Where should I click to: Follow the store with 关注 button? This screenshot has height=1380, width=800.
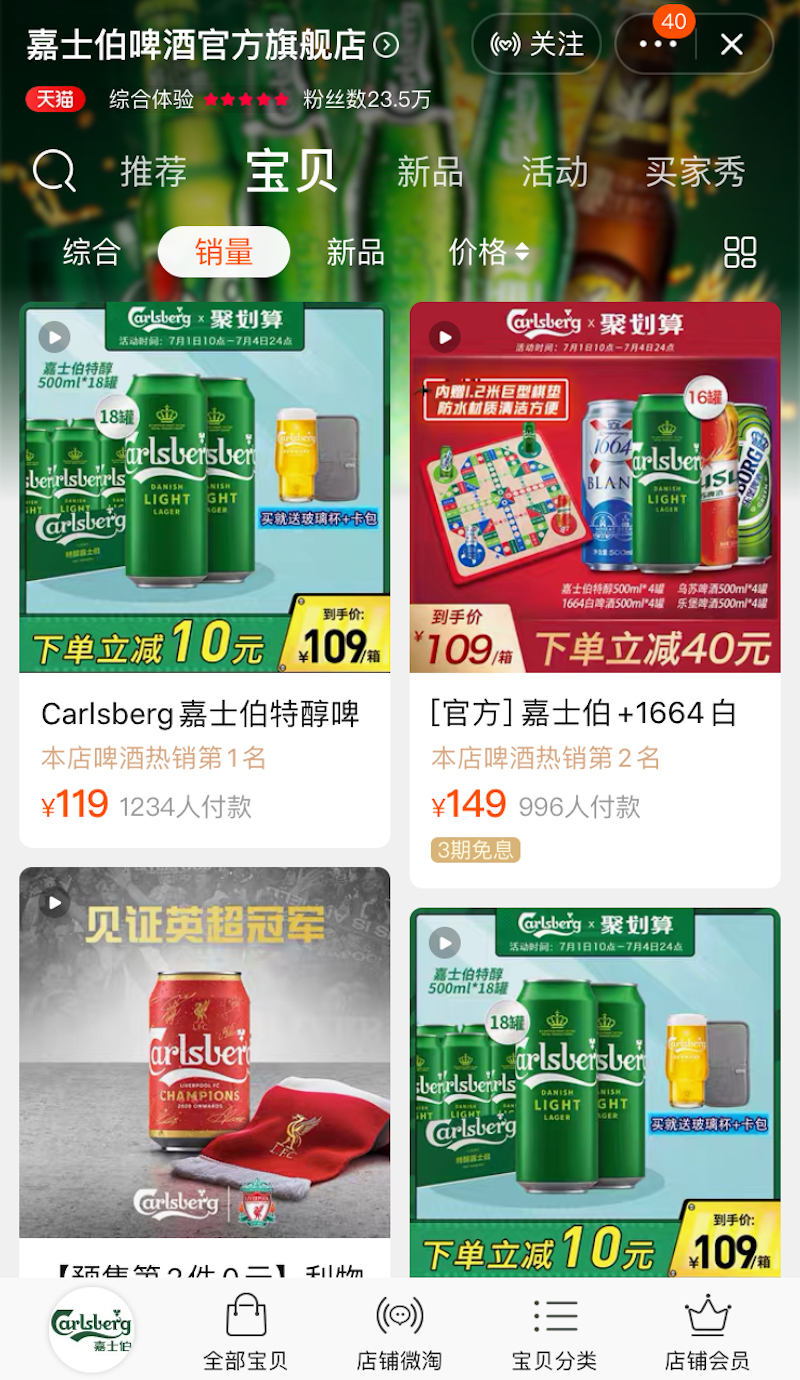click(x=536, y=44)
